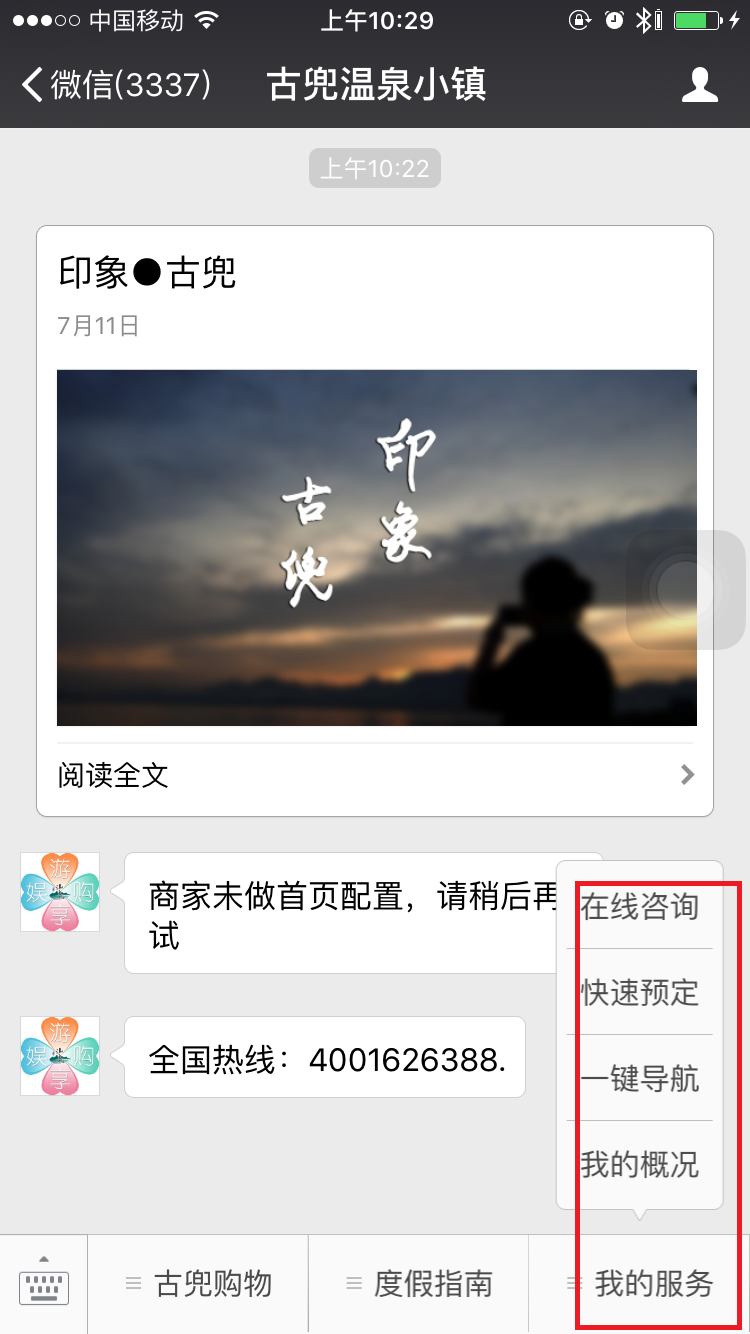Screen dimensions: 750x1334
Task: View 我的概况 from the menu
Action: click(x=640, y=1165)
